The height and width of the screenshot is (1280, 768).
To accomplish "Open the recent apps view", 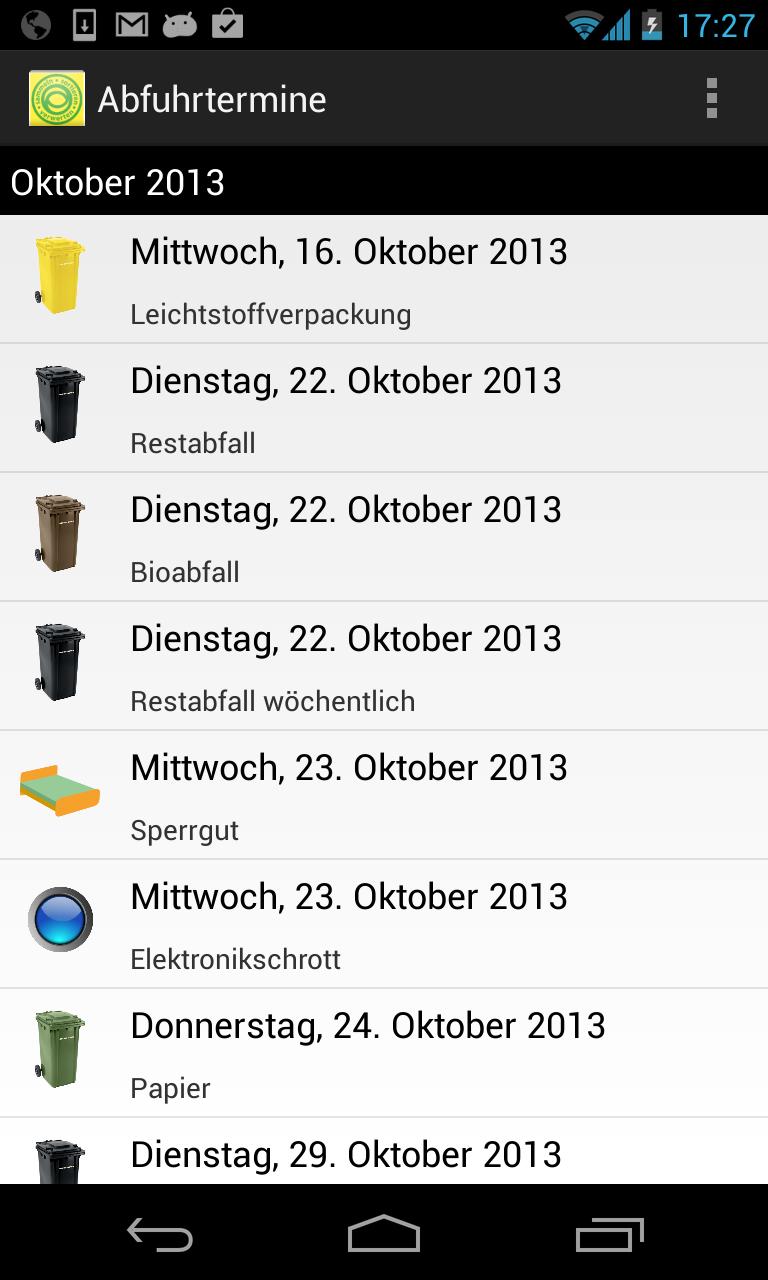I will coord(609,1234).
